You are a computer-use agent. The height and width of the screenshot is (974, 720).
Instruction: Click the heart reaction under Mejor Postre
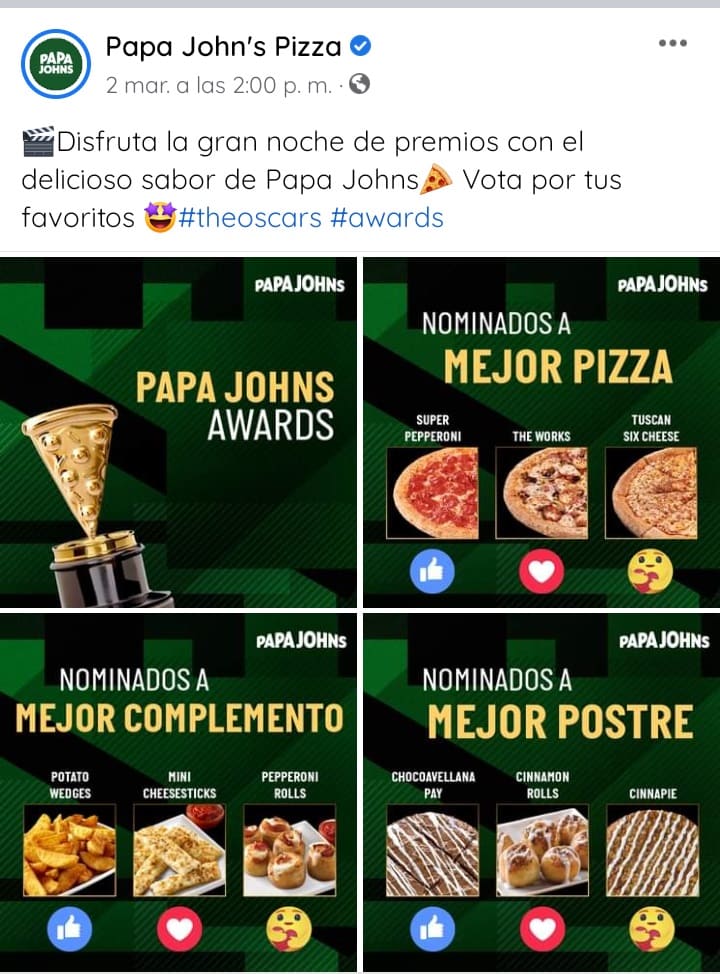[542, 928]
